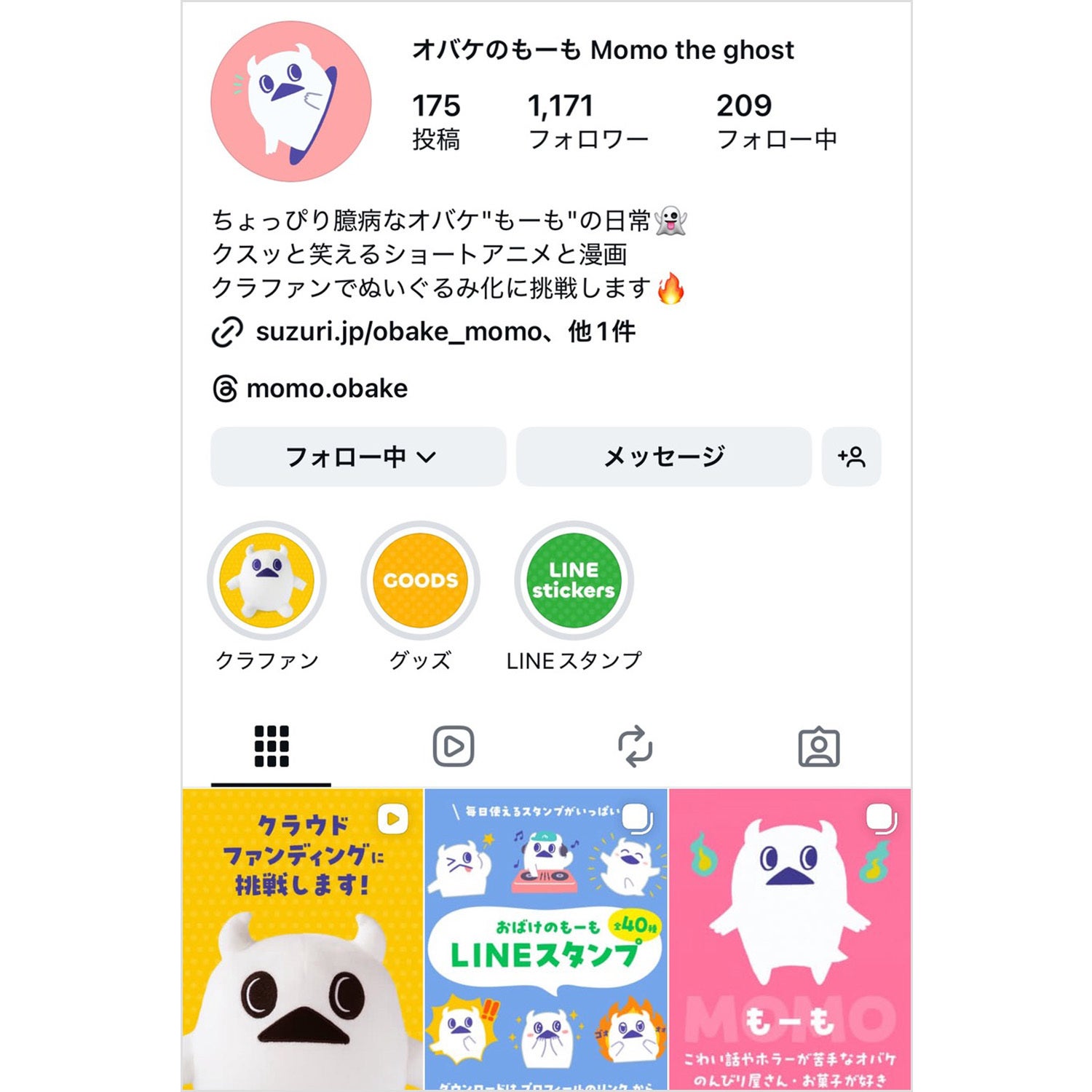1092x1092 pixels.
Task: Open the blue LINEスタンプ post
Action: tap(546, 939)
